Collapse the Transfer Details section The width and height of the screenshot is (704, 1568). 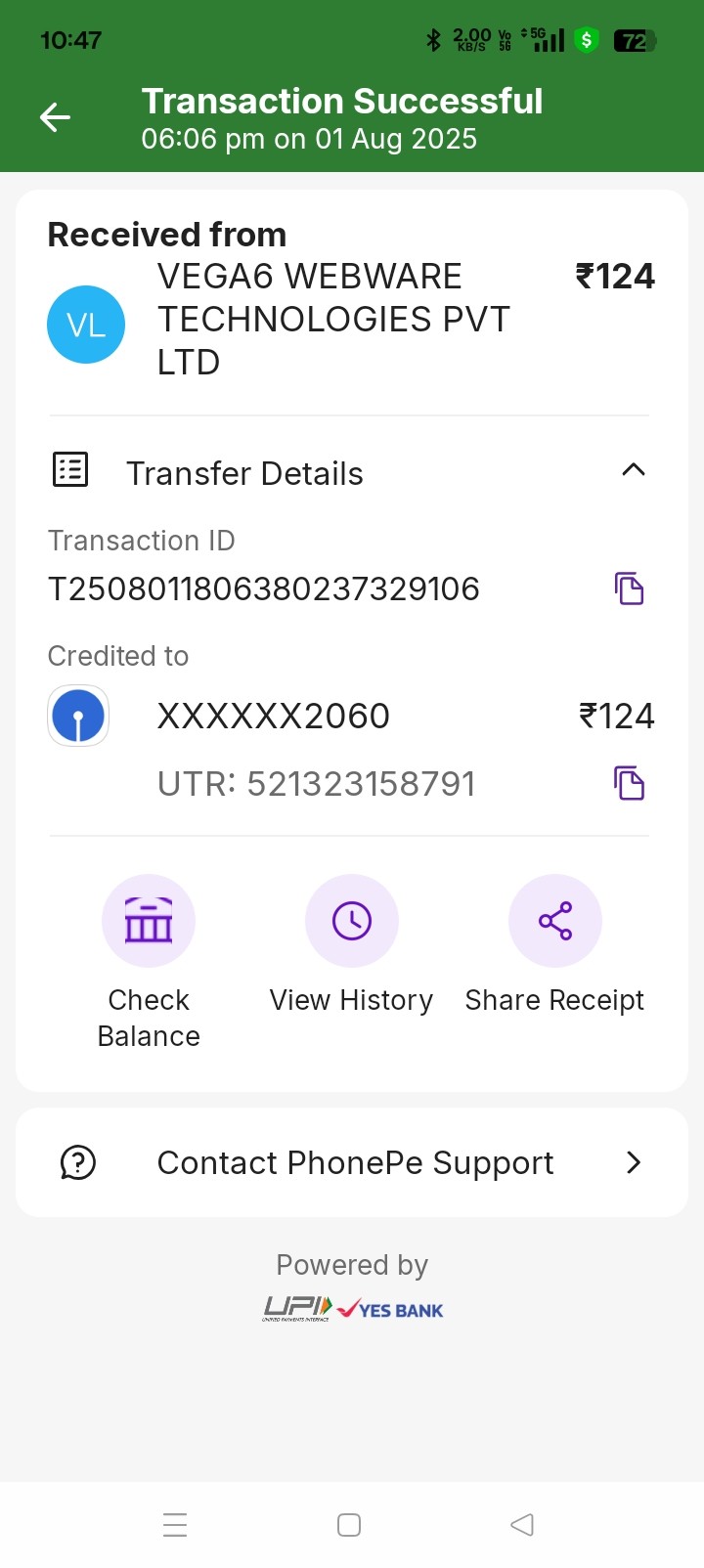click(633, 470)
